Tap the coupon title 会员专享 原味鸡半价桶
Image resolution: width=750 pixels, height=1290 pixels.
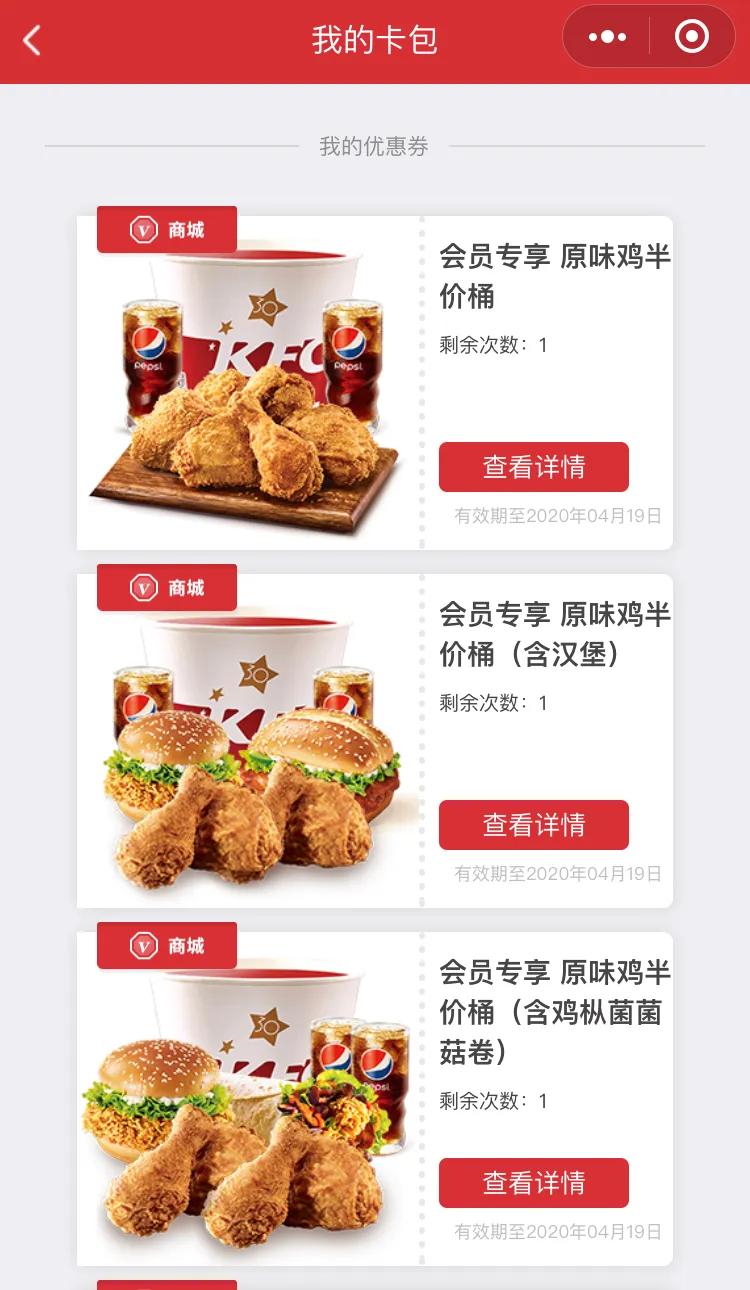pos(555,279)
